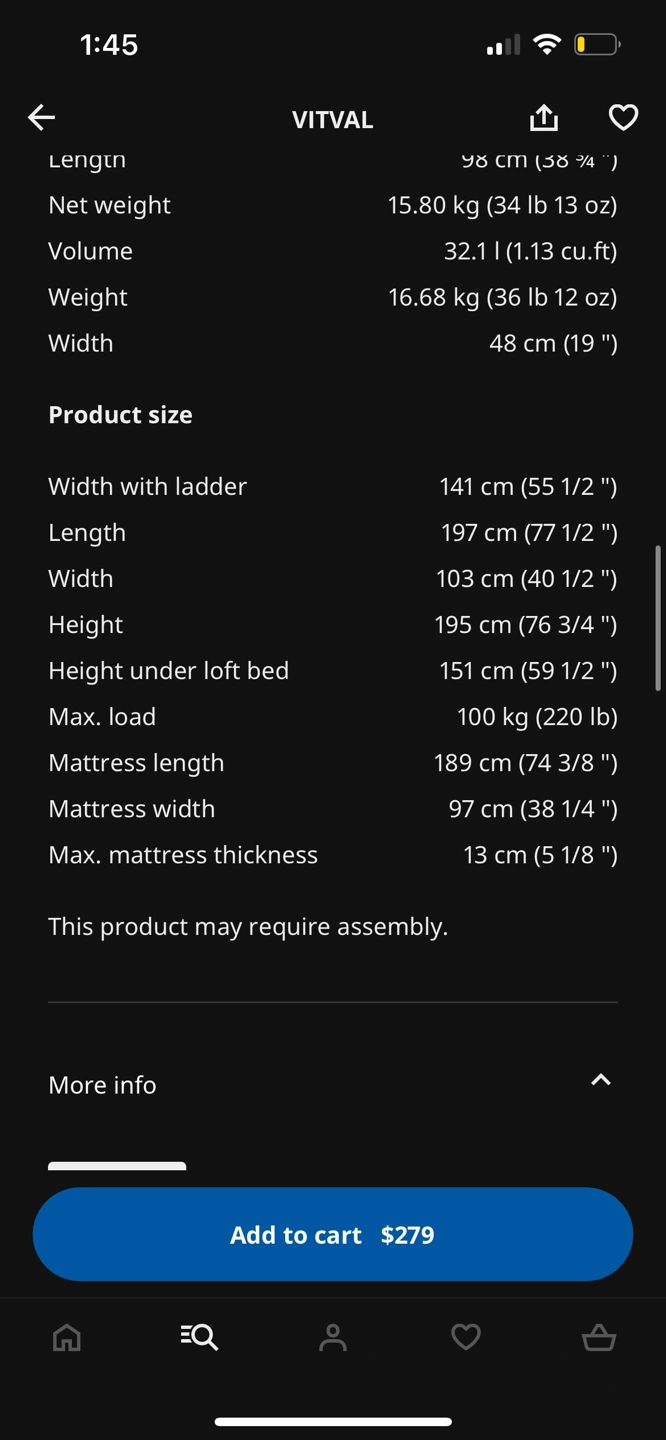Open the Home tab
The image size is (666, 1440).
67,1337
